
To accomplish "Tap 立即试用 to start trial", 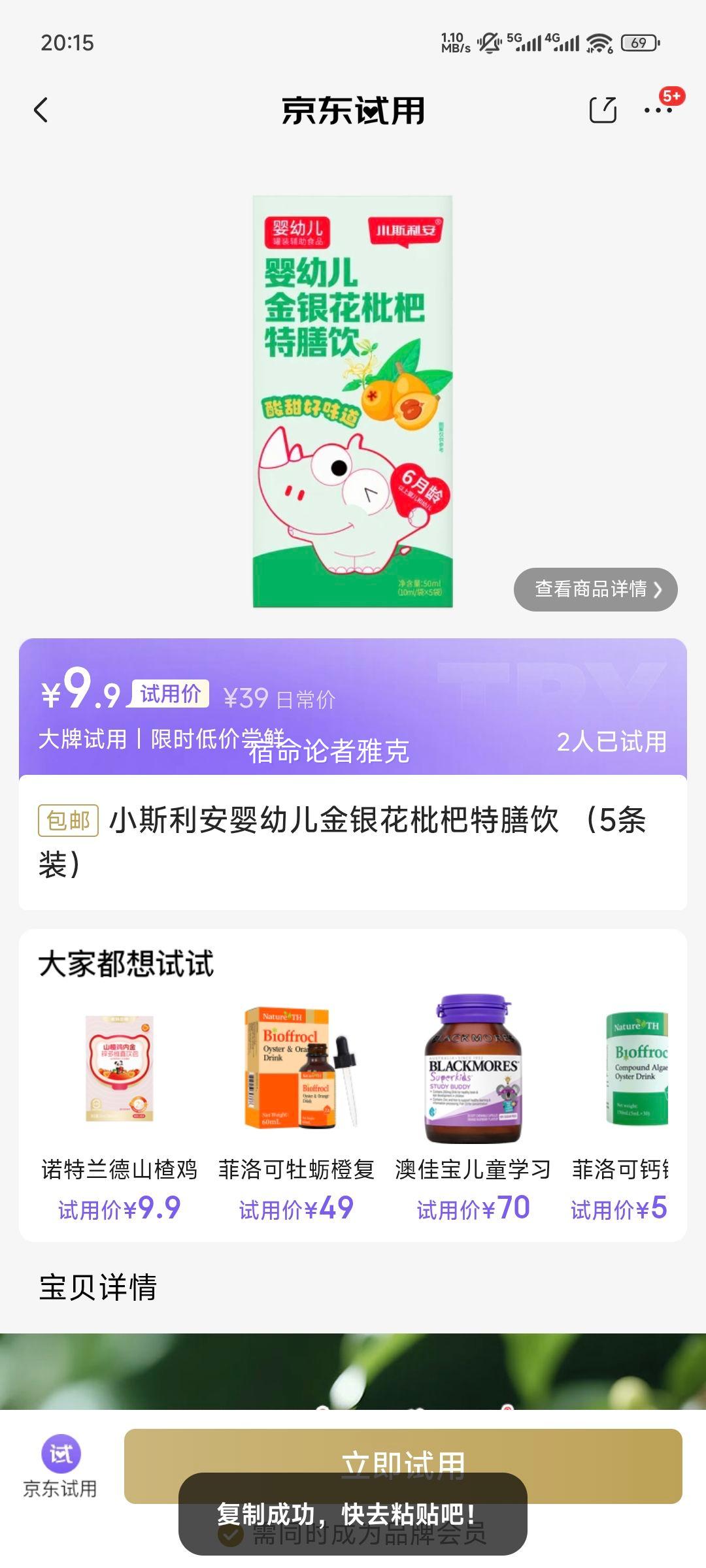I will pos(403,1452).
